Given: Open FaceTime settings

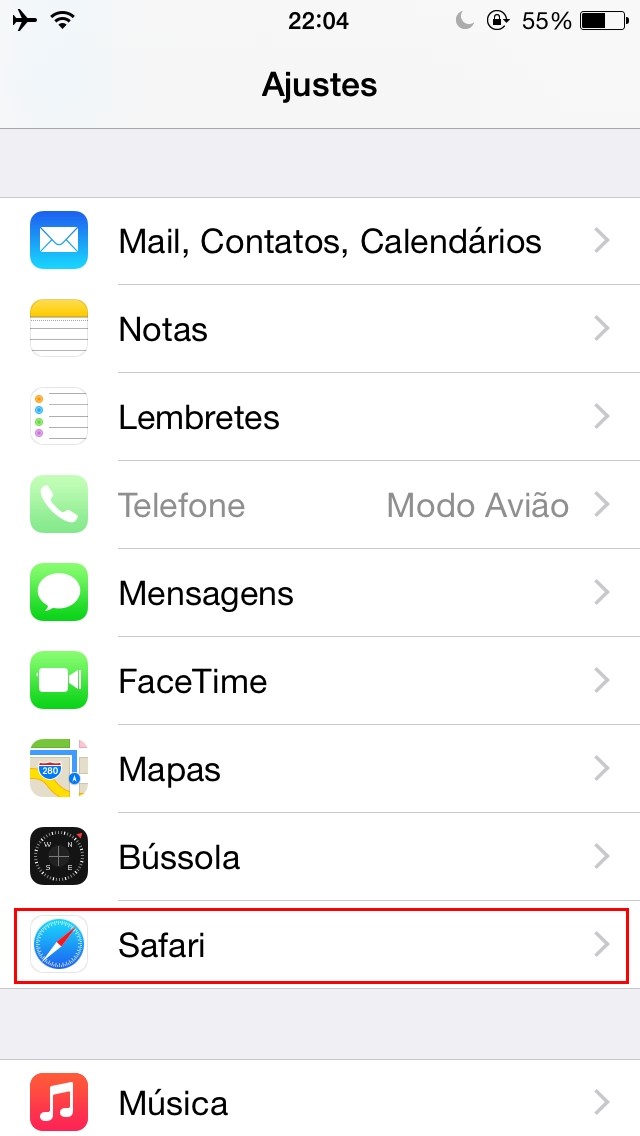Looking at the screenshot, I should [320, 681].
